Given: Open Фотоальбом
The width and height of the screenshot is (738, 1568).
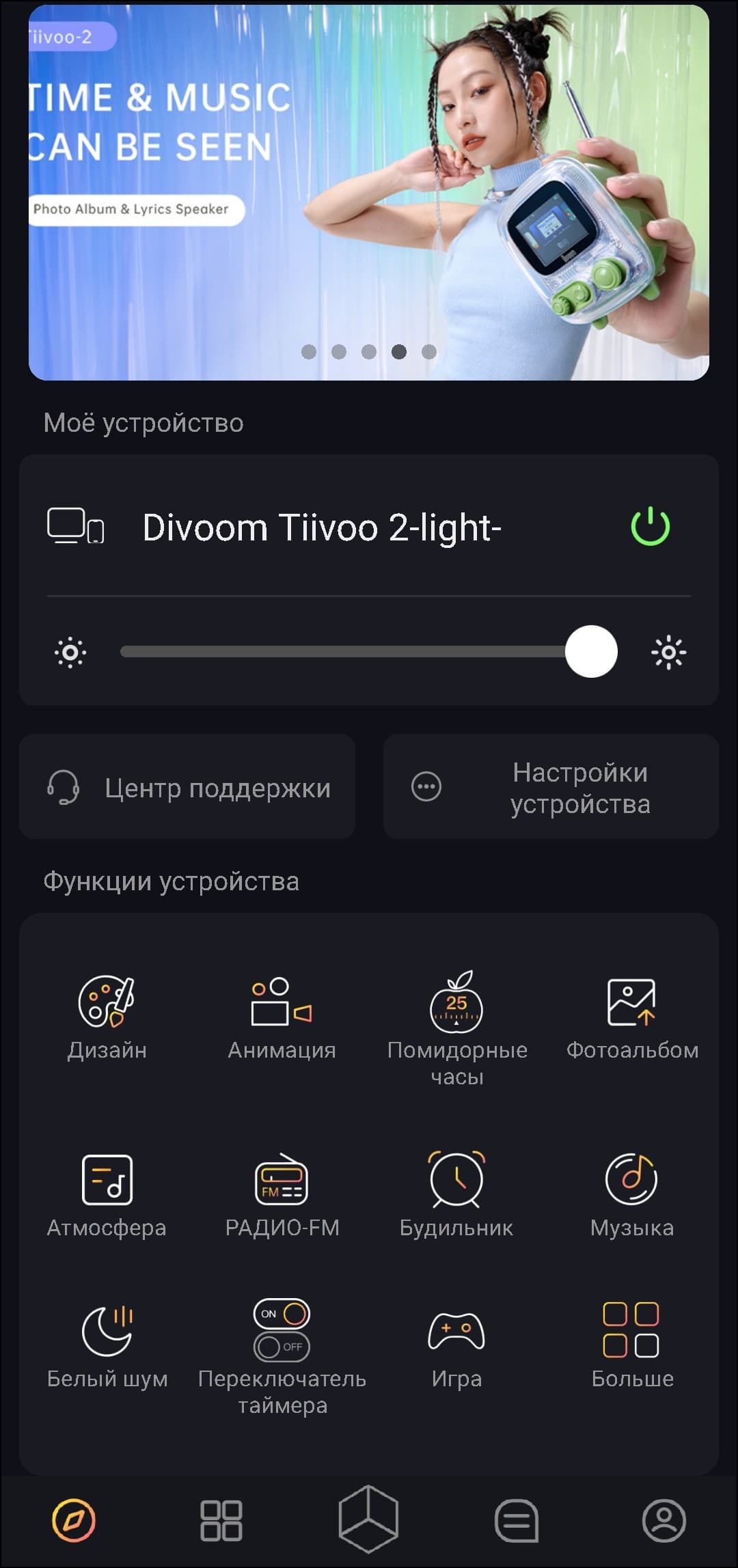Looking at the screenshot, I should (632, 1017).
